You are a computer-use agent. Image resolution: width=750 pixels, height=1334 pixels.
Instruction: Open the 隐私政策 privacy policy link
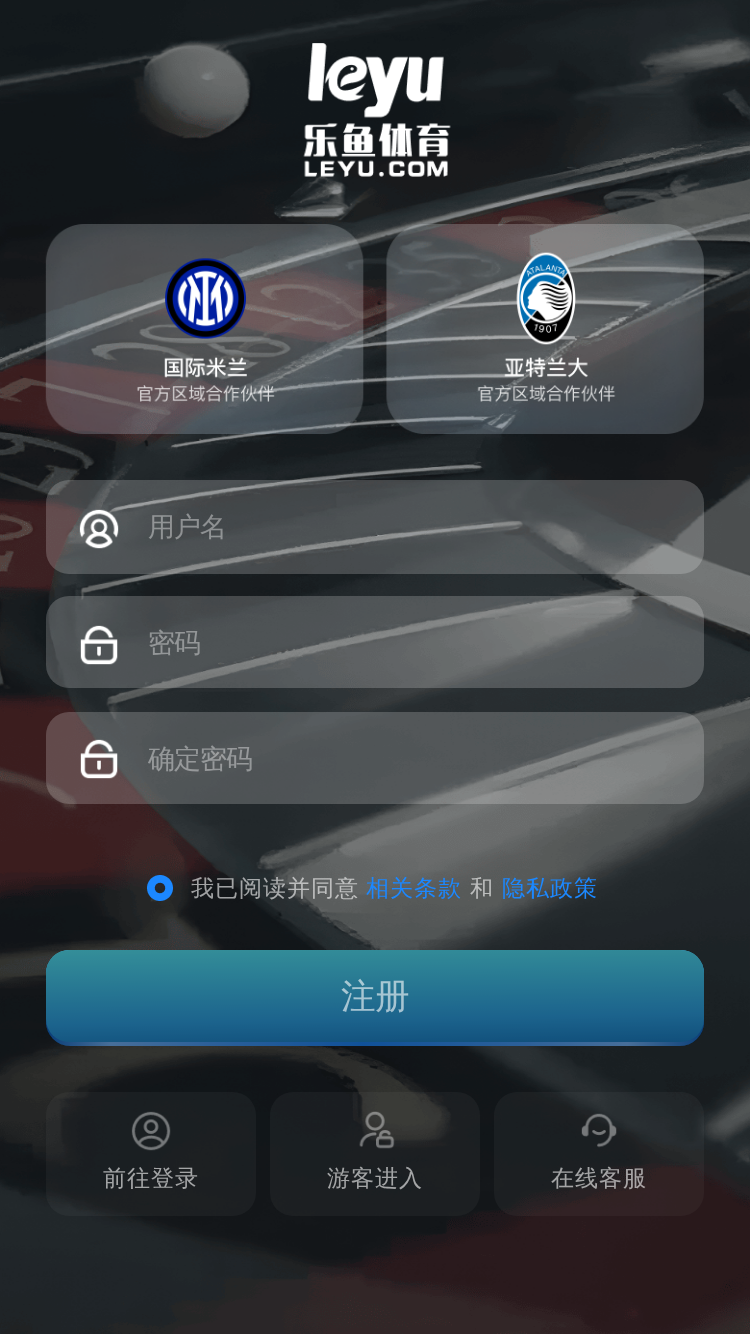549,888
